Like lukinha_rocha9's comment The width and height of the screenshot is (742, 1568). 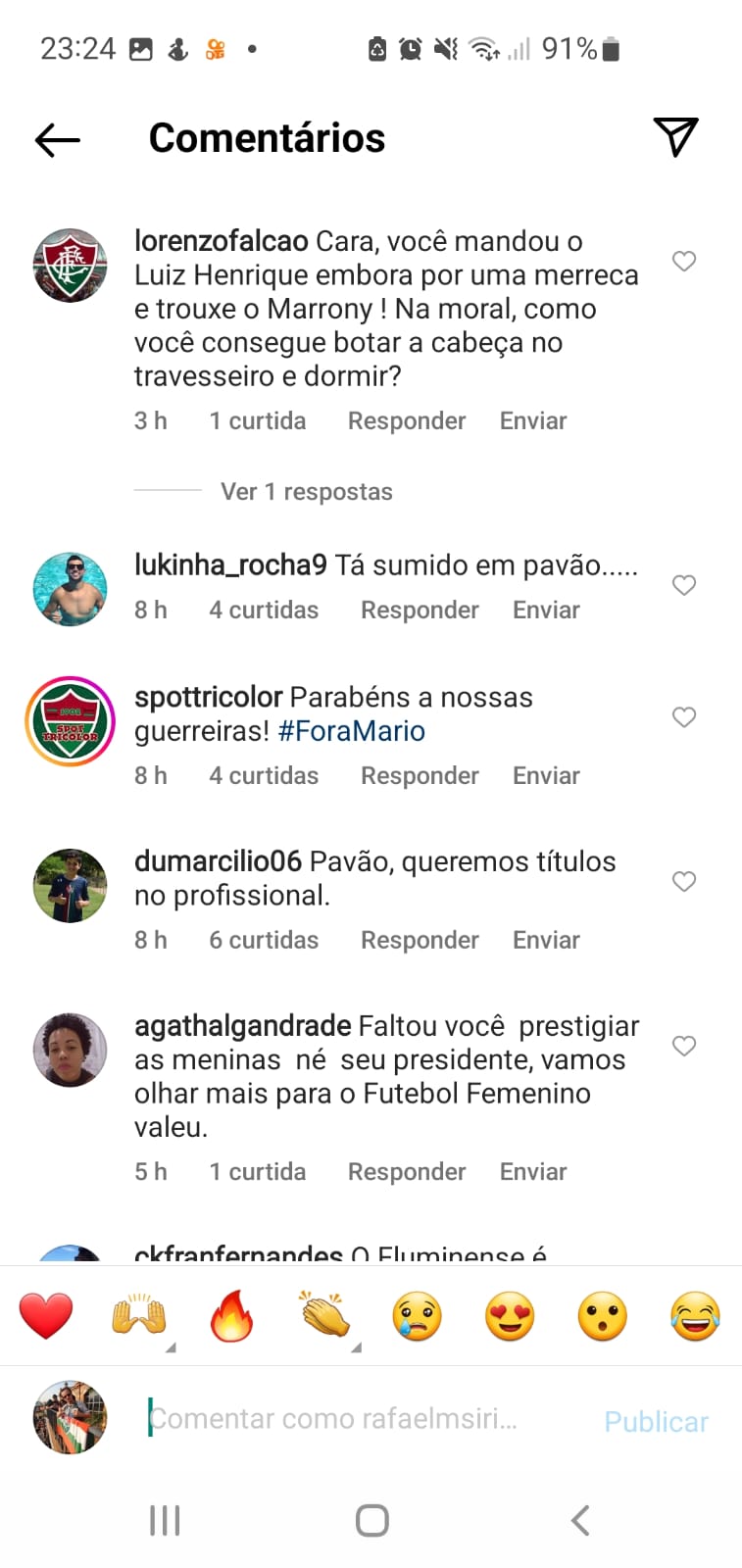684,585
